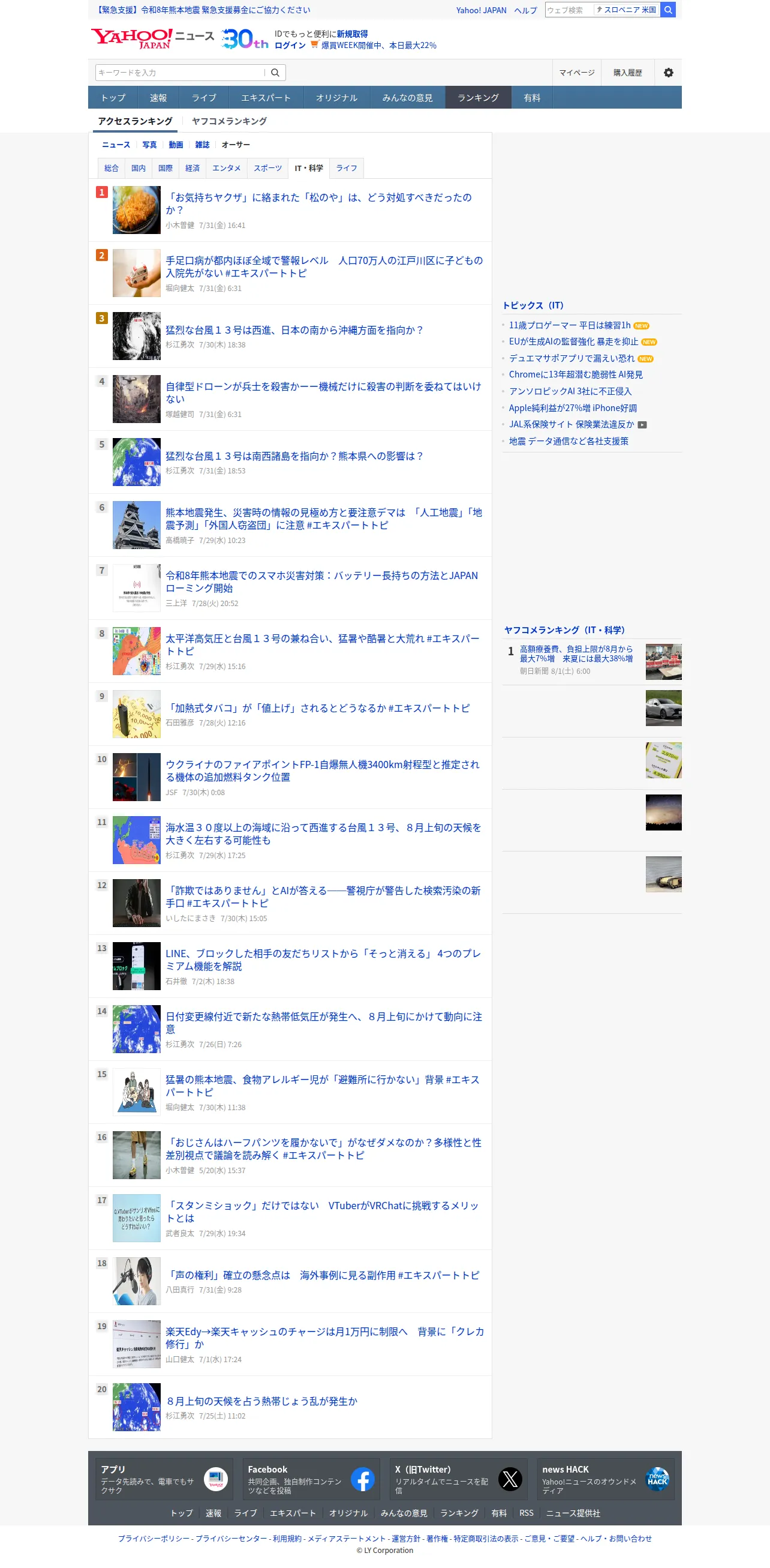Open topic 11歳プロゲーマー 平日は練習1h
The width and height of the screenshot is (770, 1568).
click(569, 325)
